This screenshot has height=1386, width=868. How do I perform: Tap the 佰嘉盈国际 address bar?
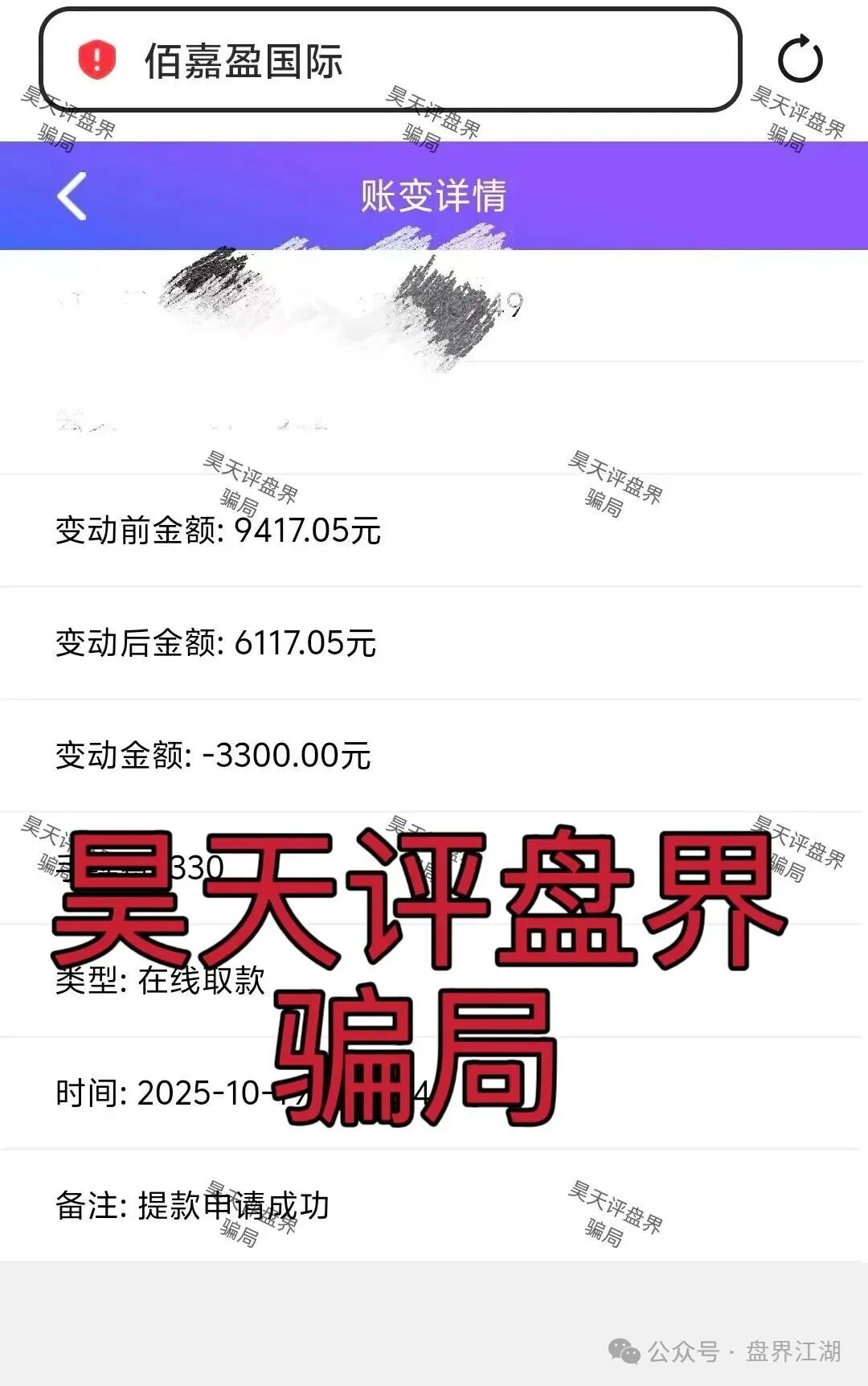390,60
